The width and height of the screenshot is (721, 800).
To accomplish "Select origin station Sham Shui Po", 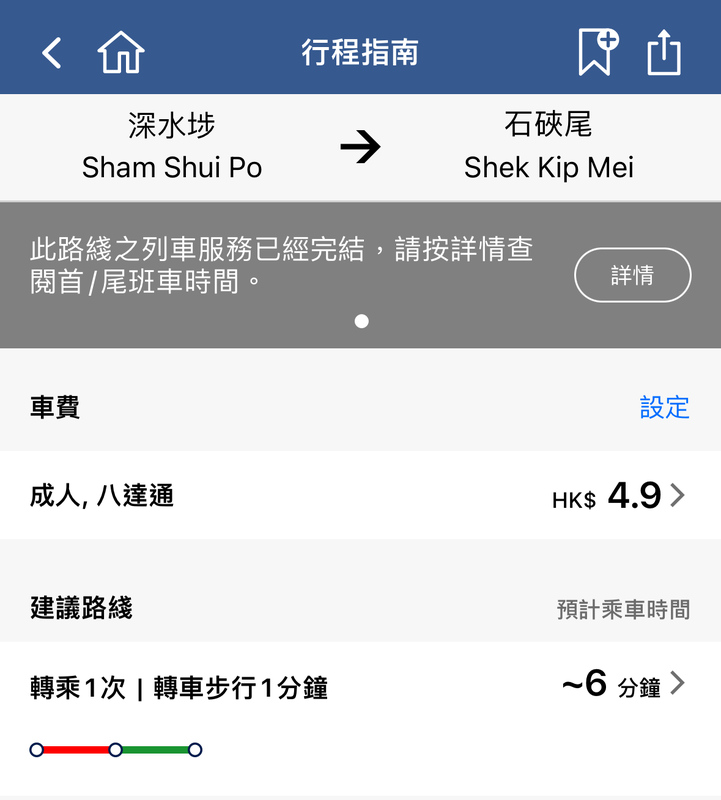I will point(172,146).
